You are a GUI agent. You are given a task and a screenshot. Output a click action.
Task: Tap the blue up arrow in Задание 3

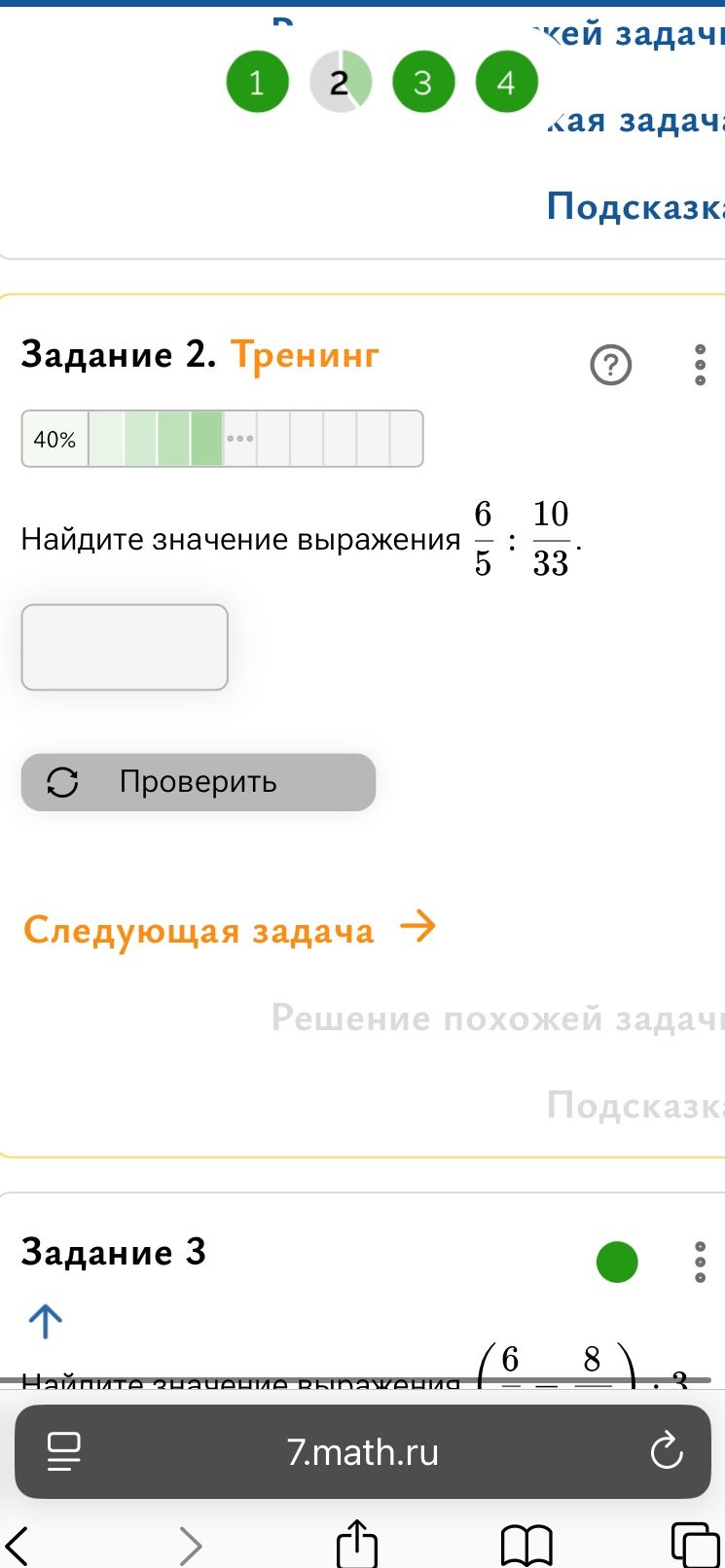tap(45, 1320)
